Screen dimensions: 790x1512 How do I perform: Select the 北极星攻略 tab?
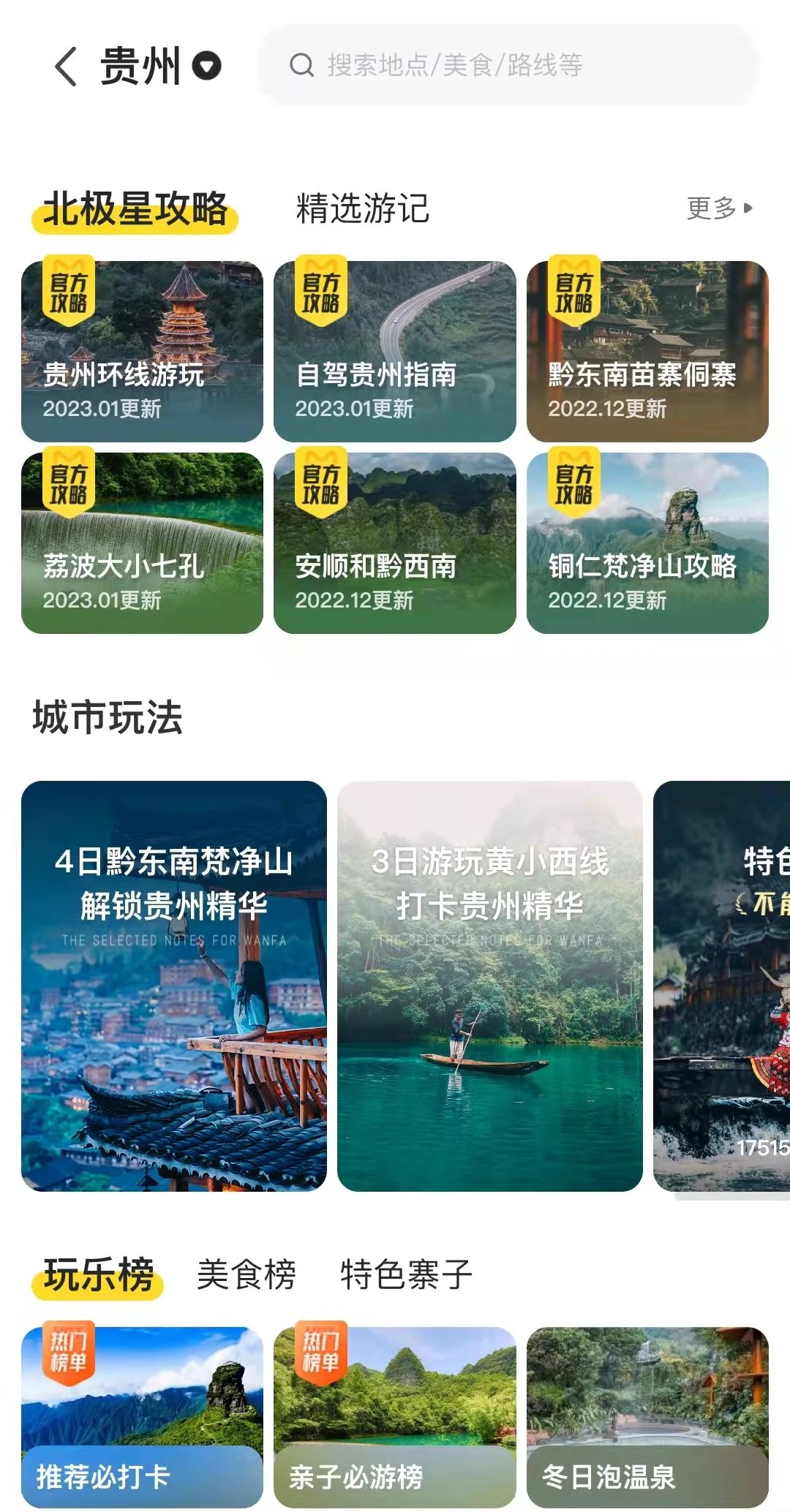(x=135, y=210)
